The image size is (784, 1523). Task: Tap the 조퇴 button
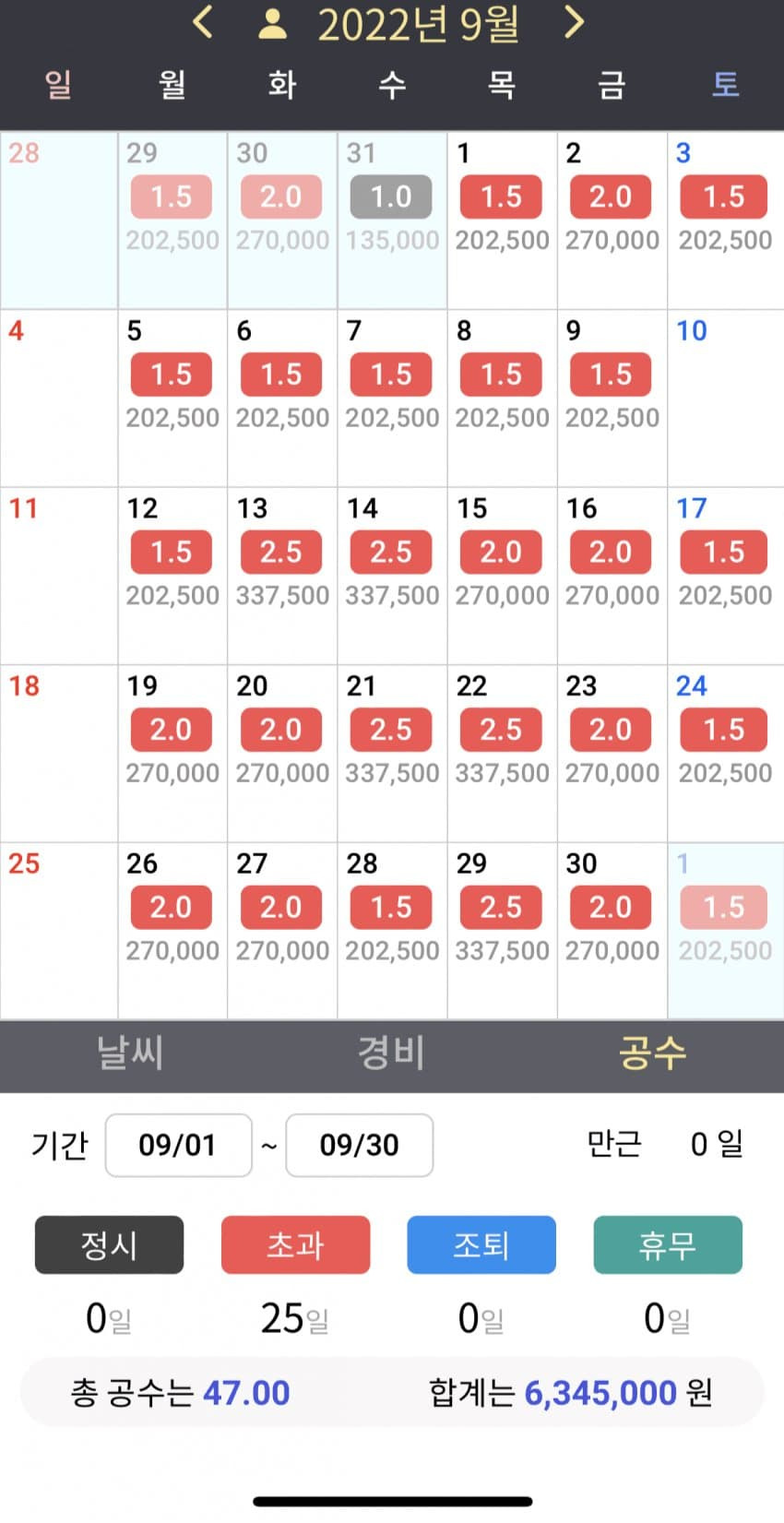coord(481,1244)
